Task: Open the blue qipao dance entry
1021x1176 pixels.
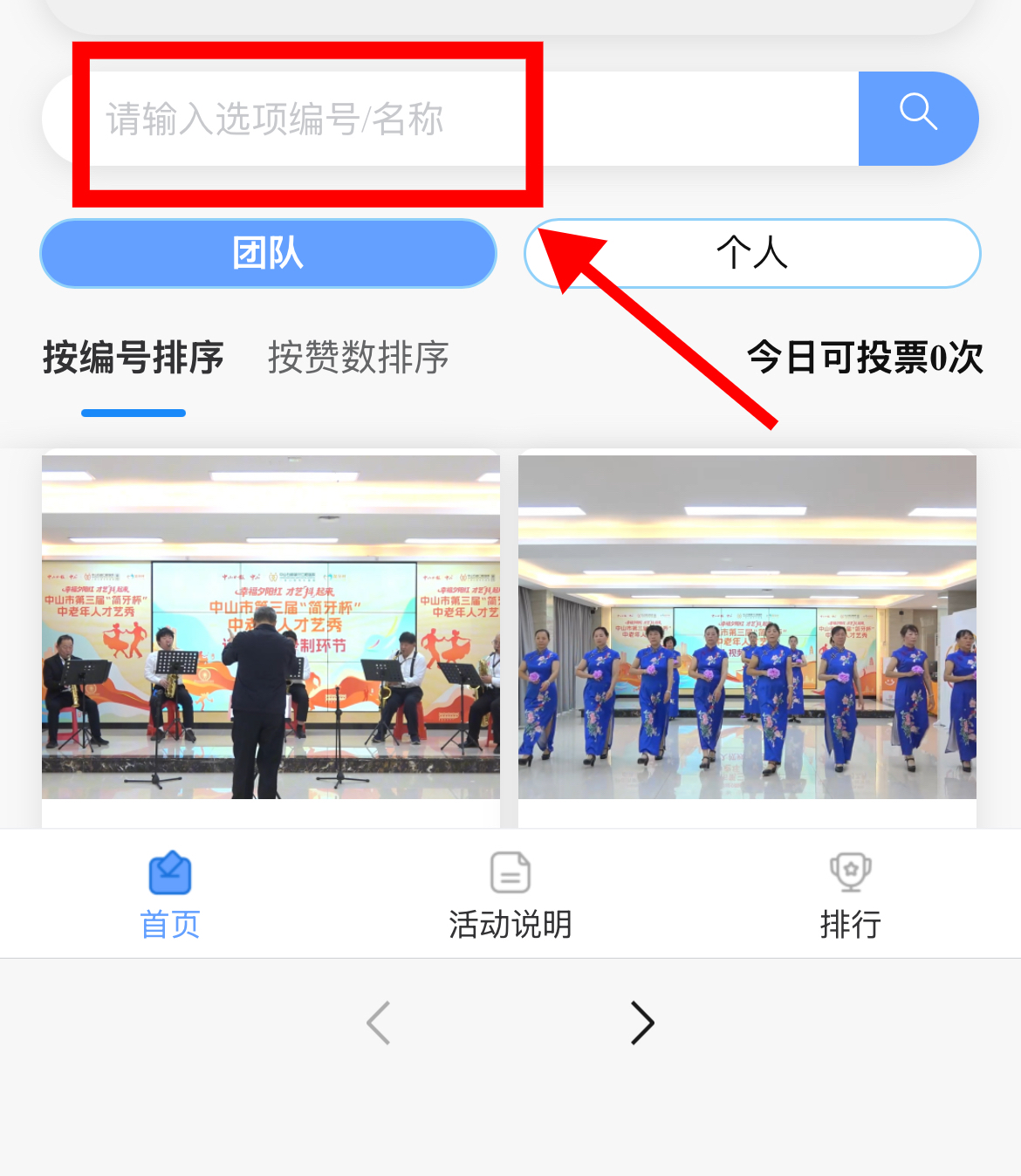Action: [x=747, y=628]
